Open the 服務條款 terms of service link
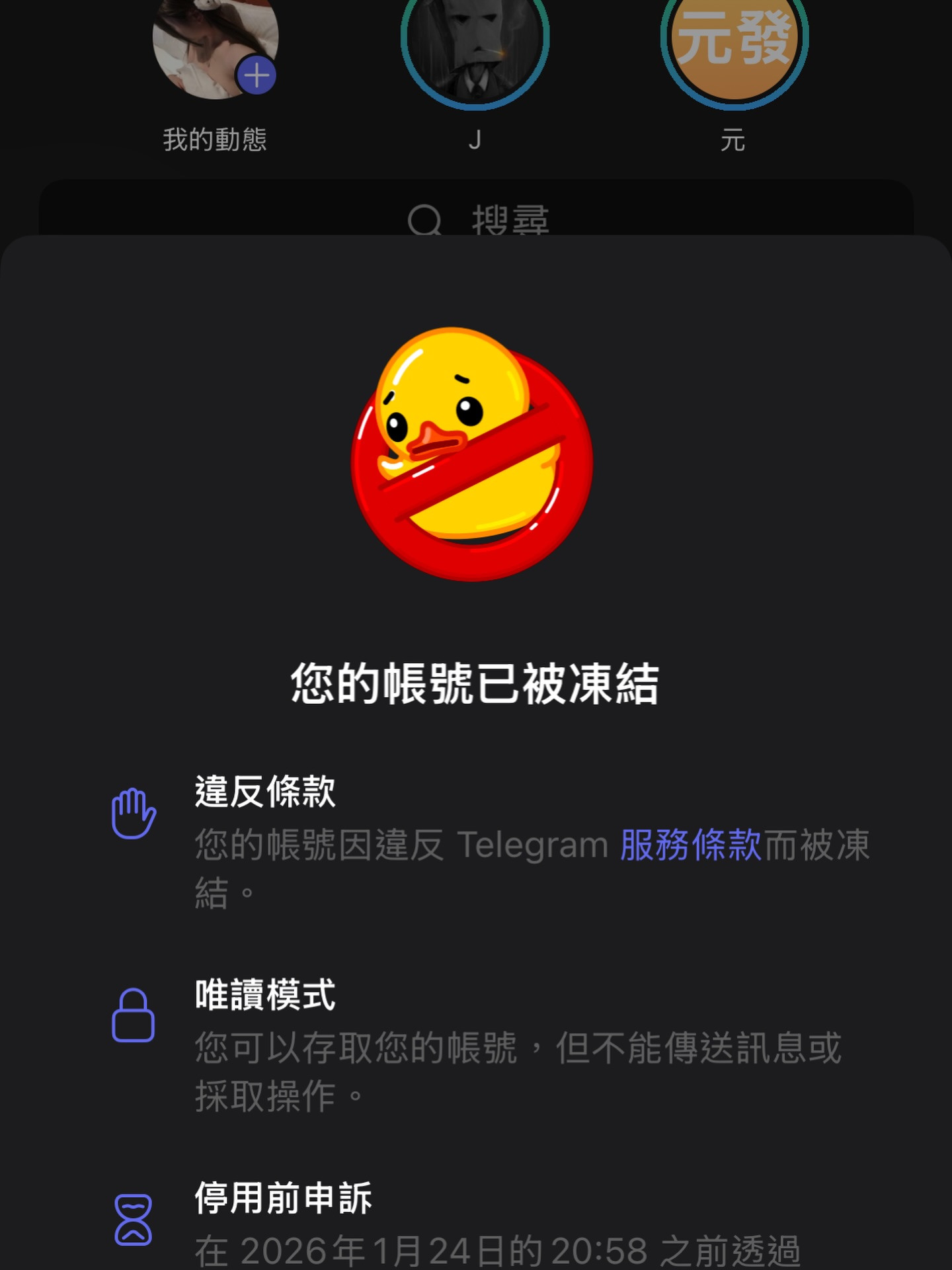952x1270 pixels. [691, 845]
